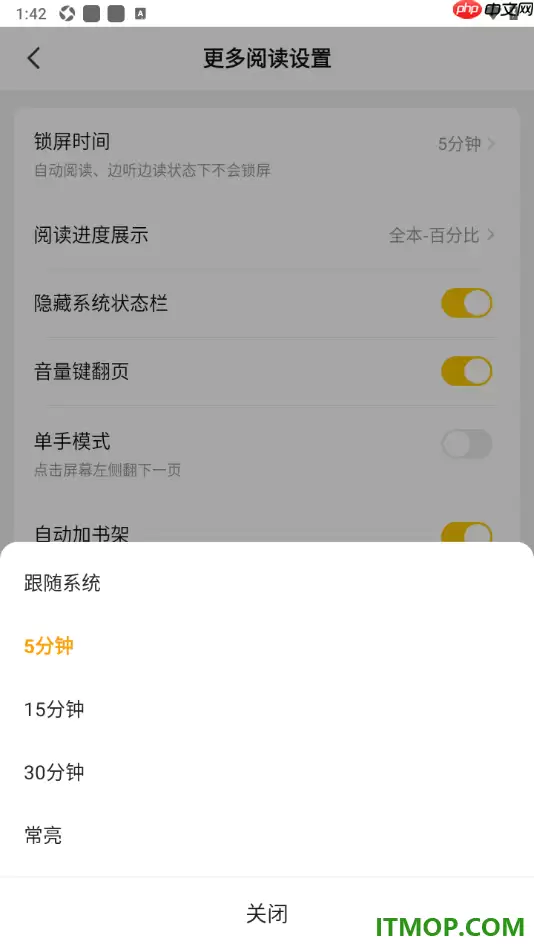Viewport: 534px width, 950px height.
Task: Choose the 5分钟 option in the sheet
Action: coord(267,646)
